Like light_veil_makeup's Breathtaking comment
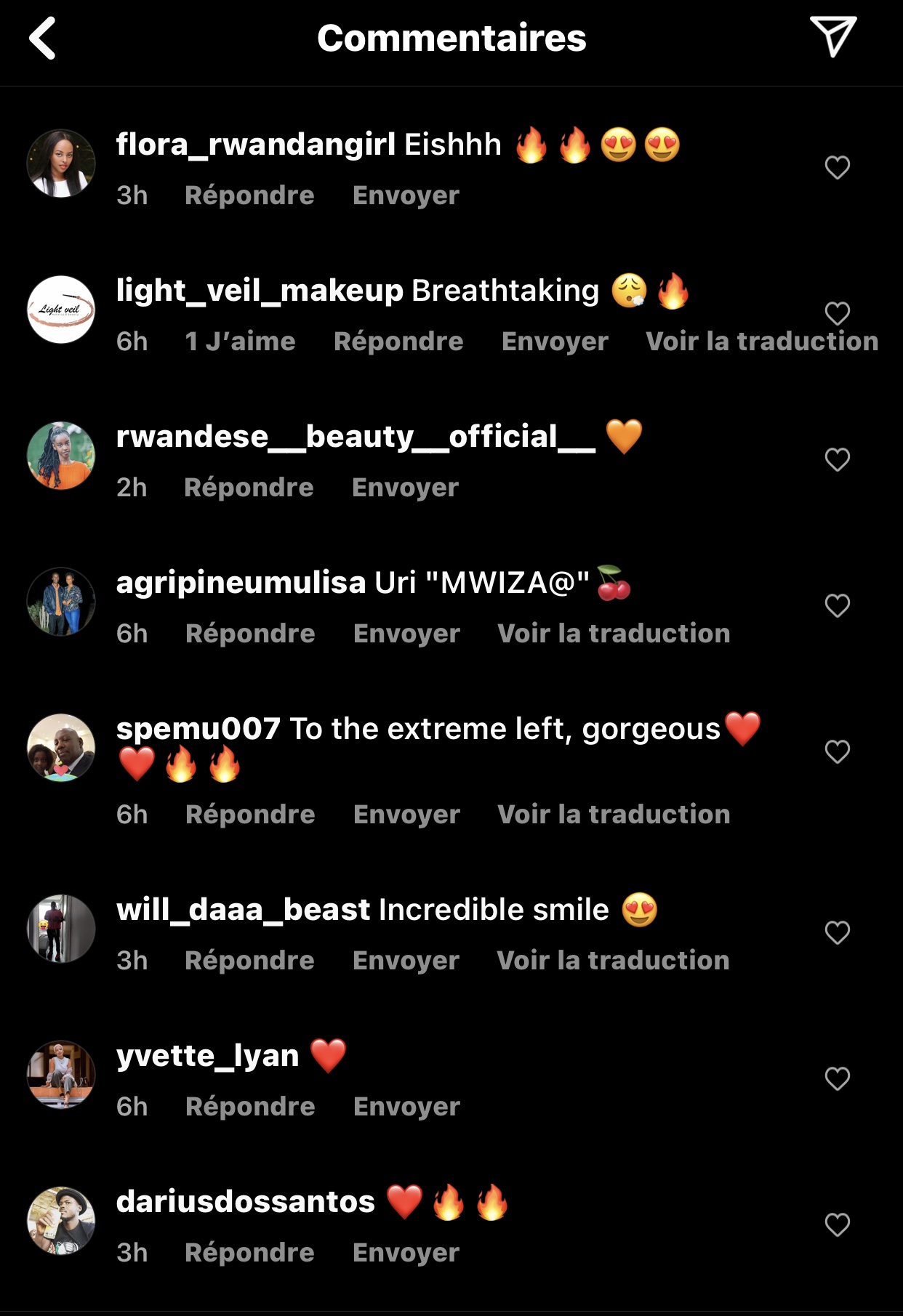Screen dimensions: 903x1316 837,313
